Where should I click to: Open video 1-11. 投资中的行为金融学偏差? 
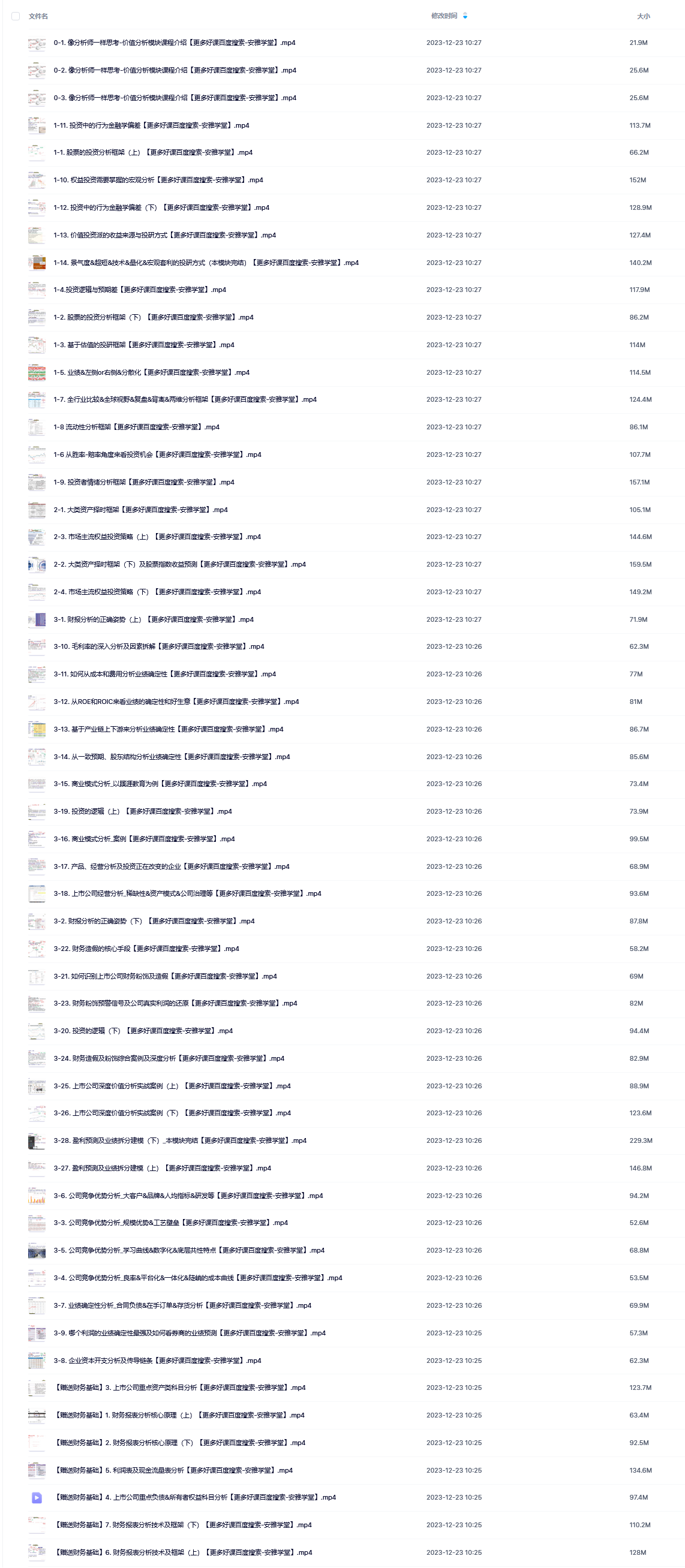(x=151, y=125)
